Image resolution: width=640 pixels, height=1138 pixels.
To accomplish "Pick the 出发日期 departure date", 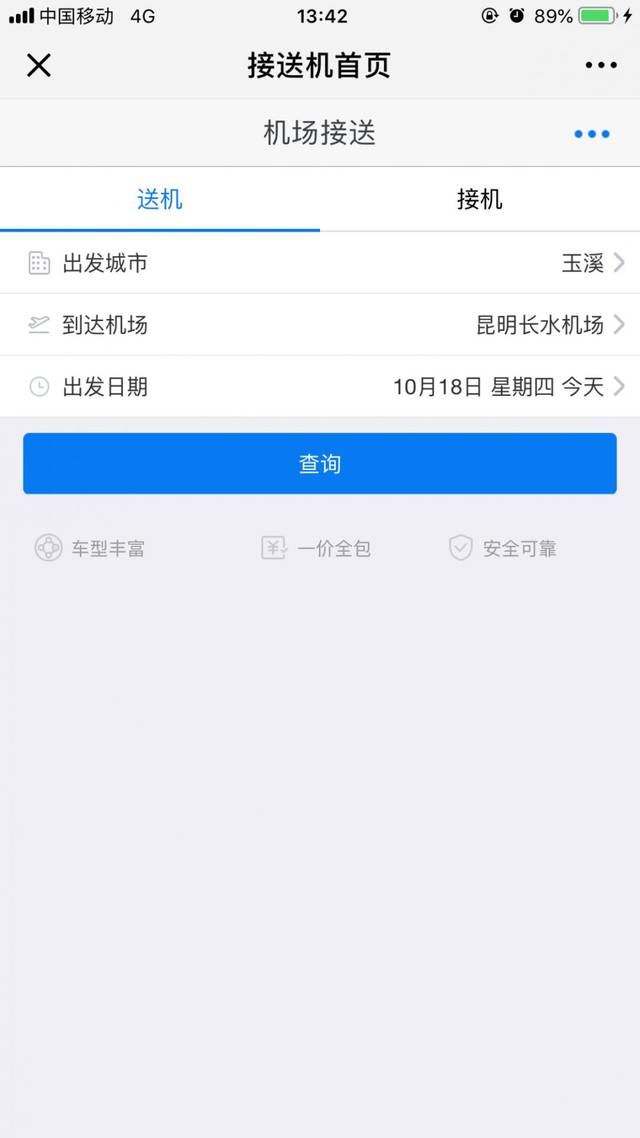I will 320,387.
